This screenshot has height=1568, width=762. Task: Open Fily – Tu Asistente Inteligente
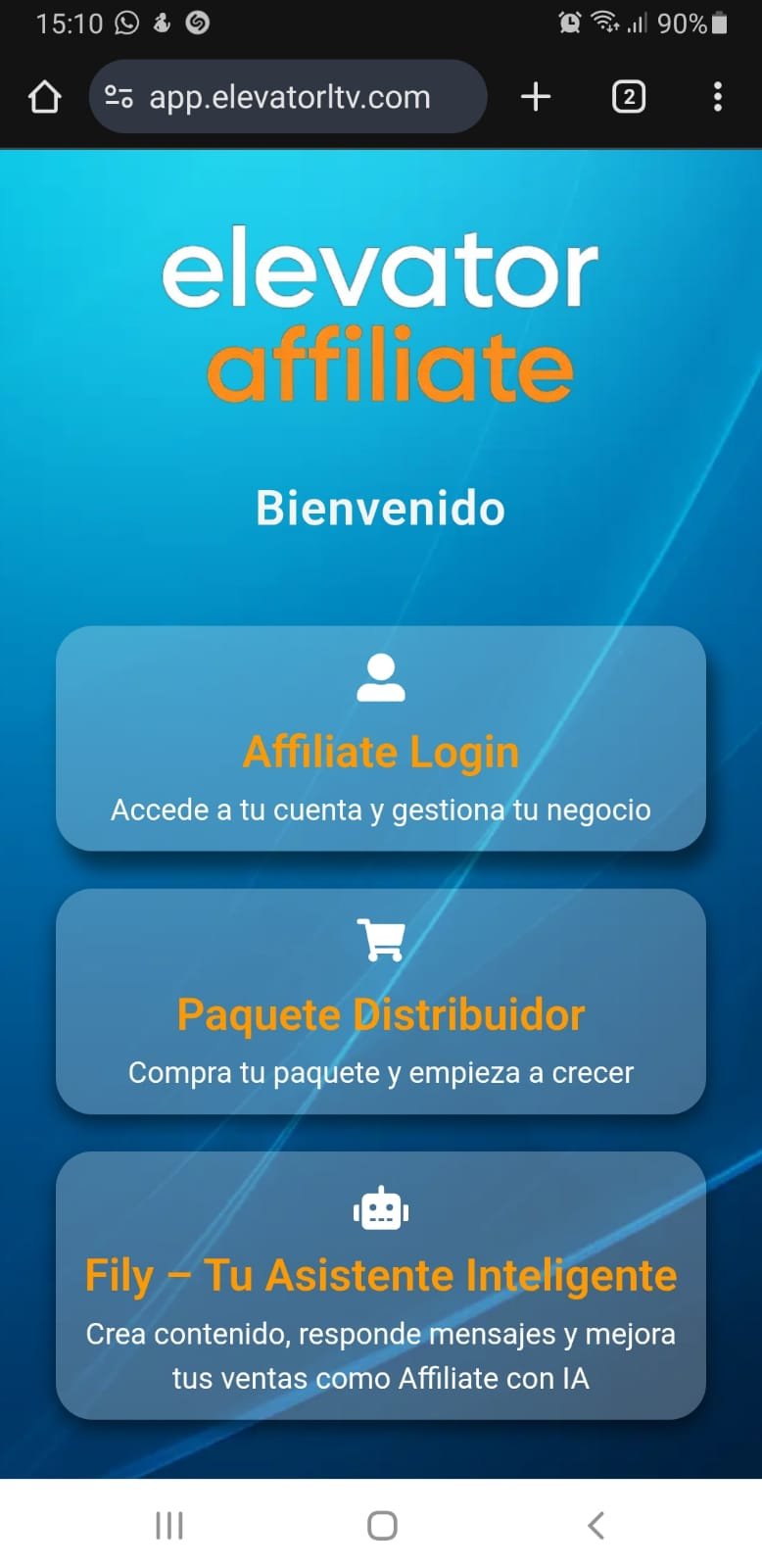point(380,1285)
